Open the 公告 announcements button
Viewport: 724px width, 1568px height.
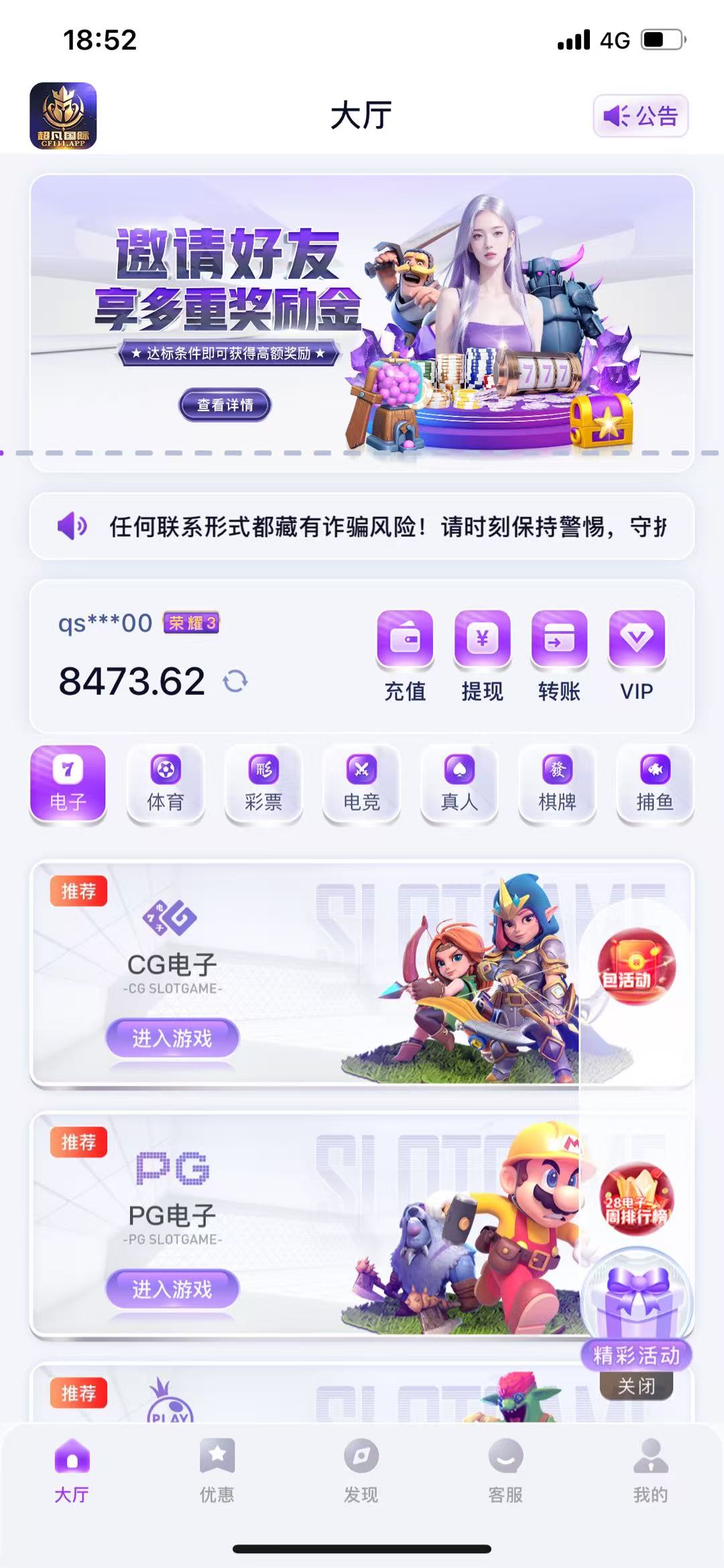[640, 116]
